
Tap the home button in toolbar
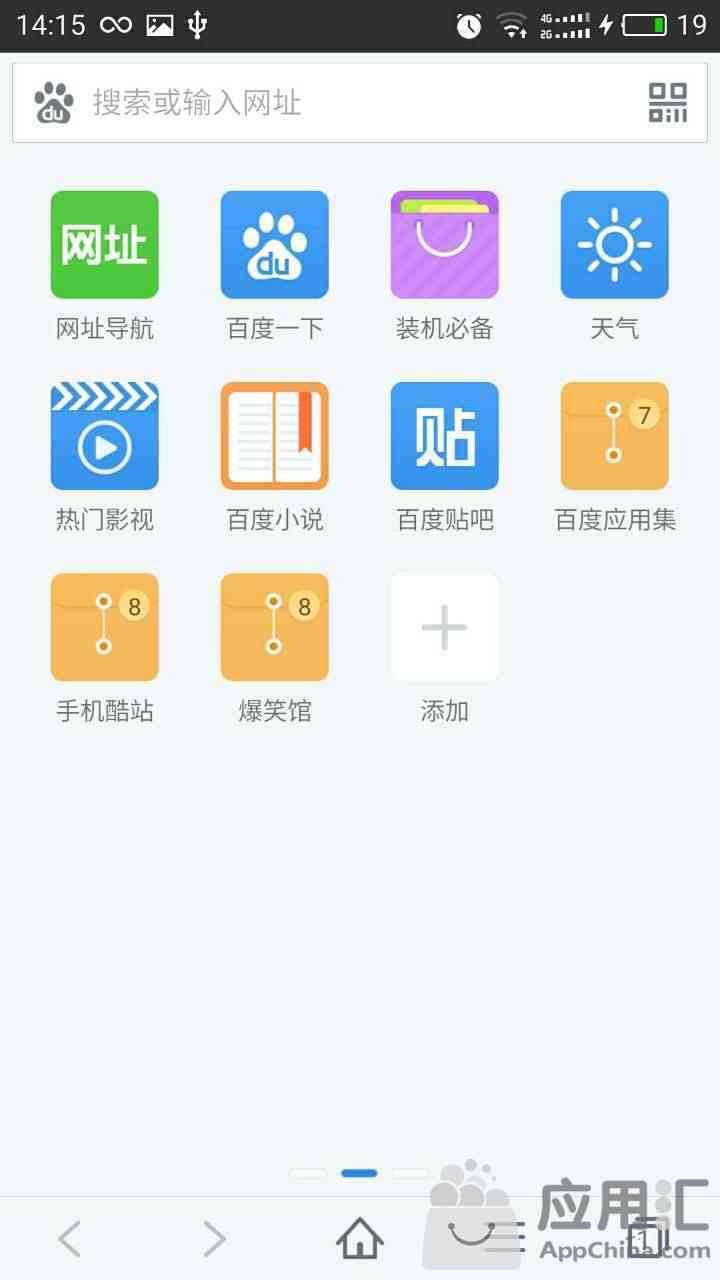[360, 1239]
